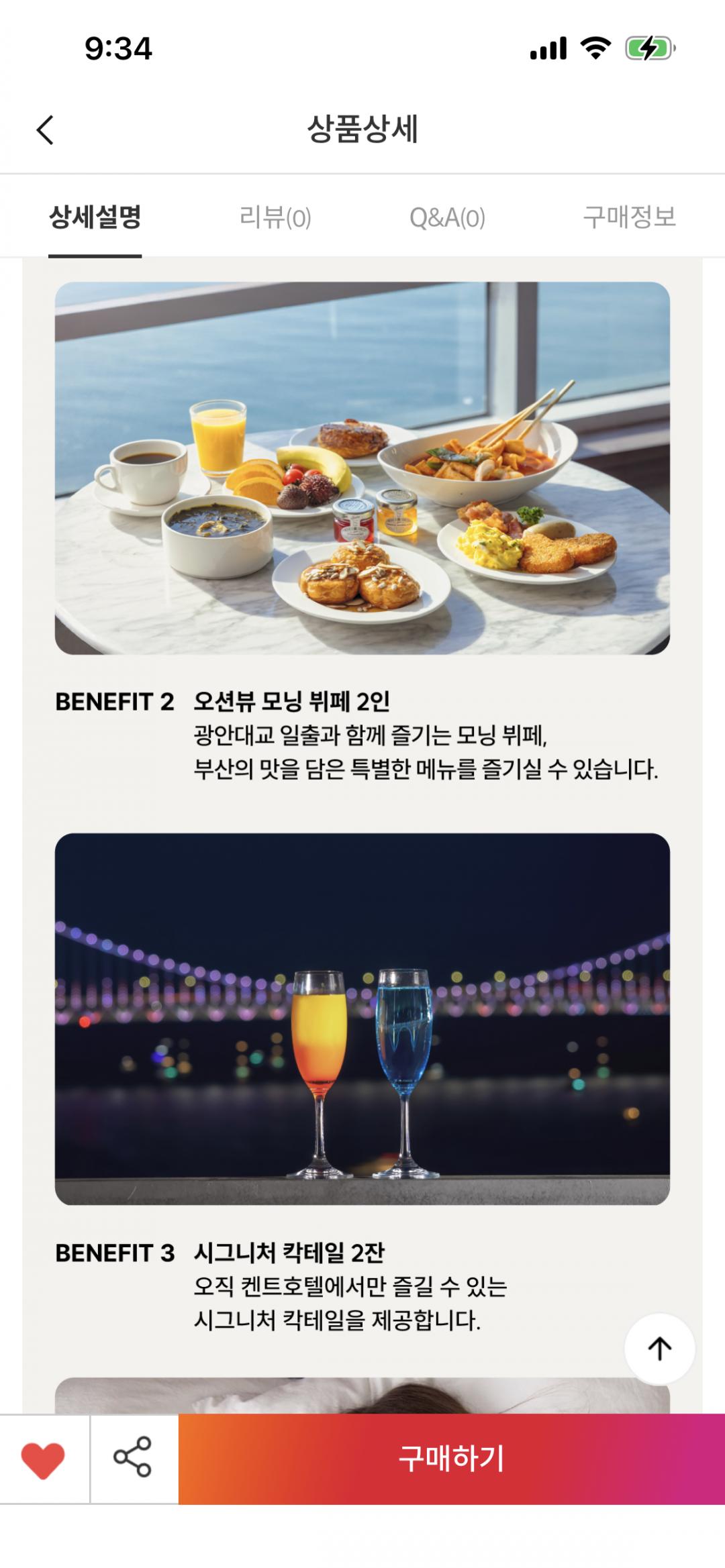Tap the scroll-to-top arrow button
Viewport: 725px width, 1568px height.
tap(659, 1348)
